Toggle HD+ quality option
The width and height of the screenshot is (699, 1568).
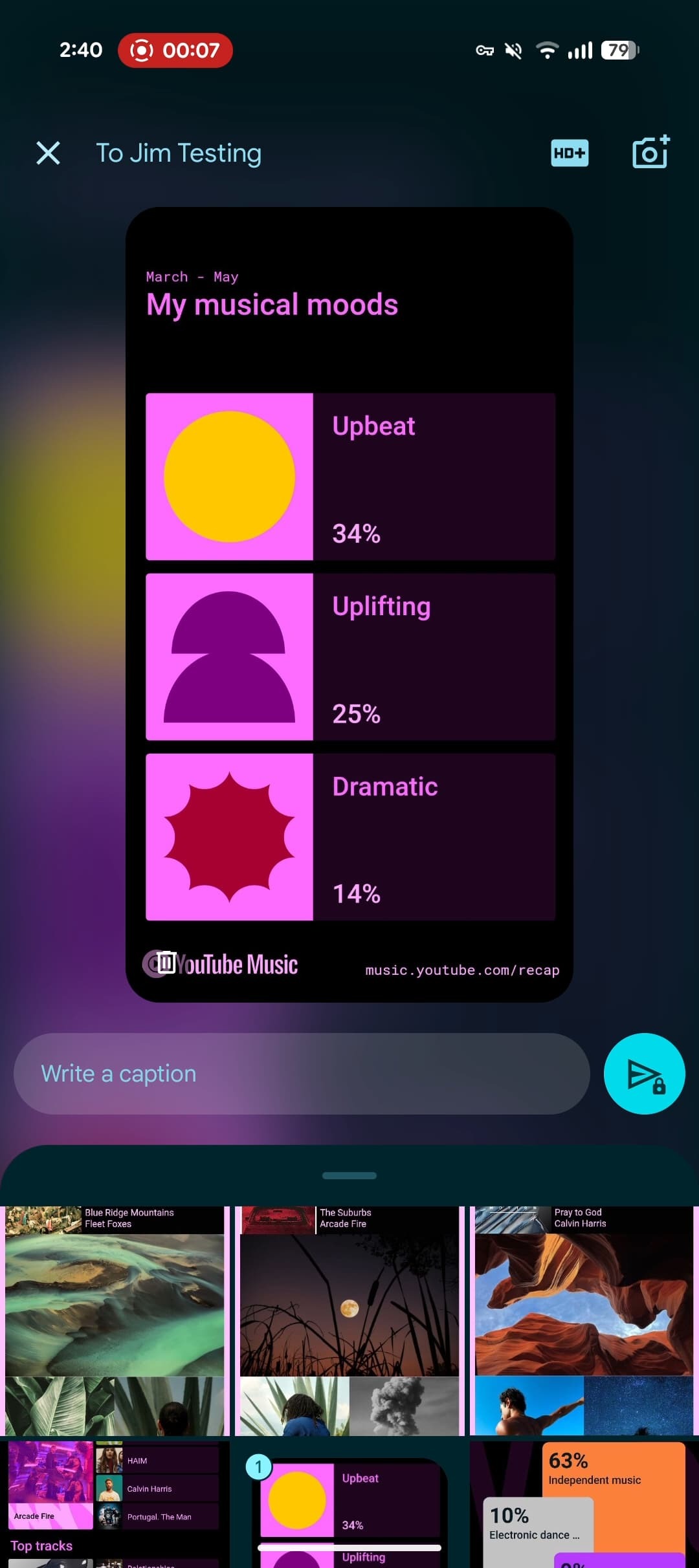coord(570,153)
